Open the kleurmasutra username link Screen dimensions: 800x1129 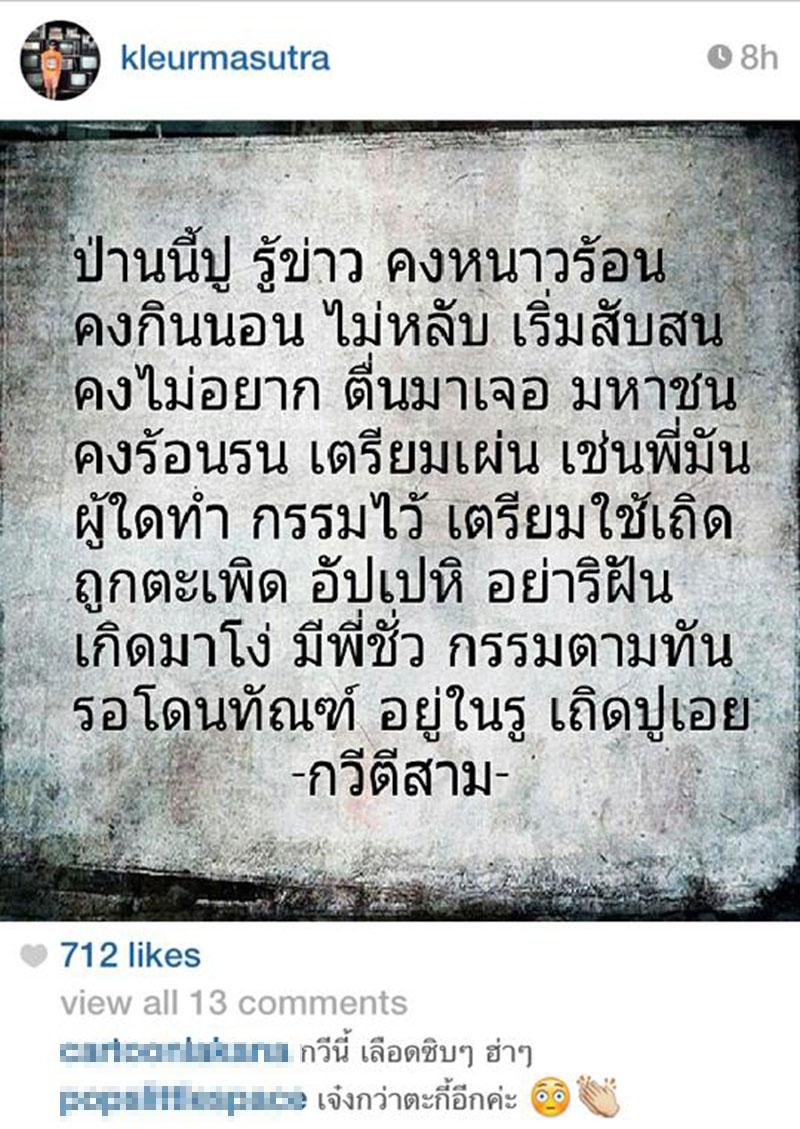point(224,59)
